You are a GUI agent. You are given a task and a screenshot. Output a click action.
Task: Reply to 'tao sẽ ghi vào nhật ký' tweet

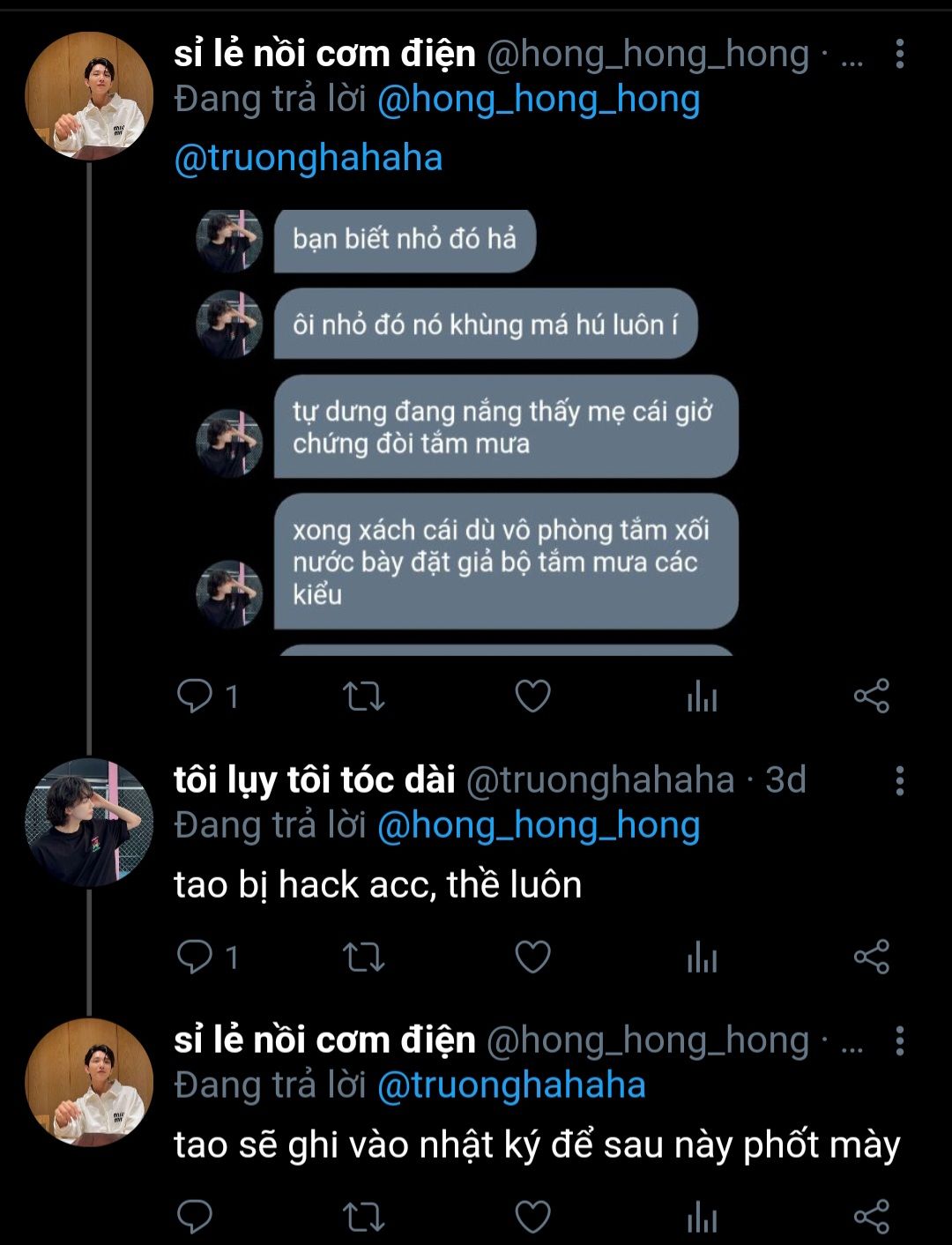click(195, 1217)
